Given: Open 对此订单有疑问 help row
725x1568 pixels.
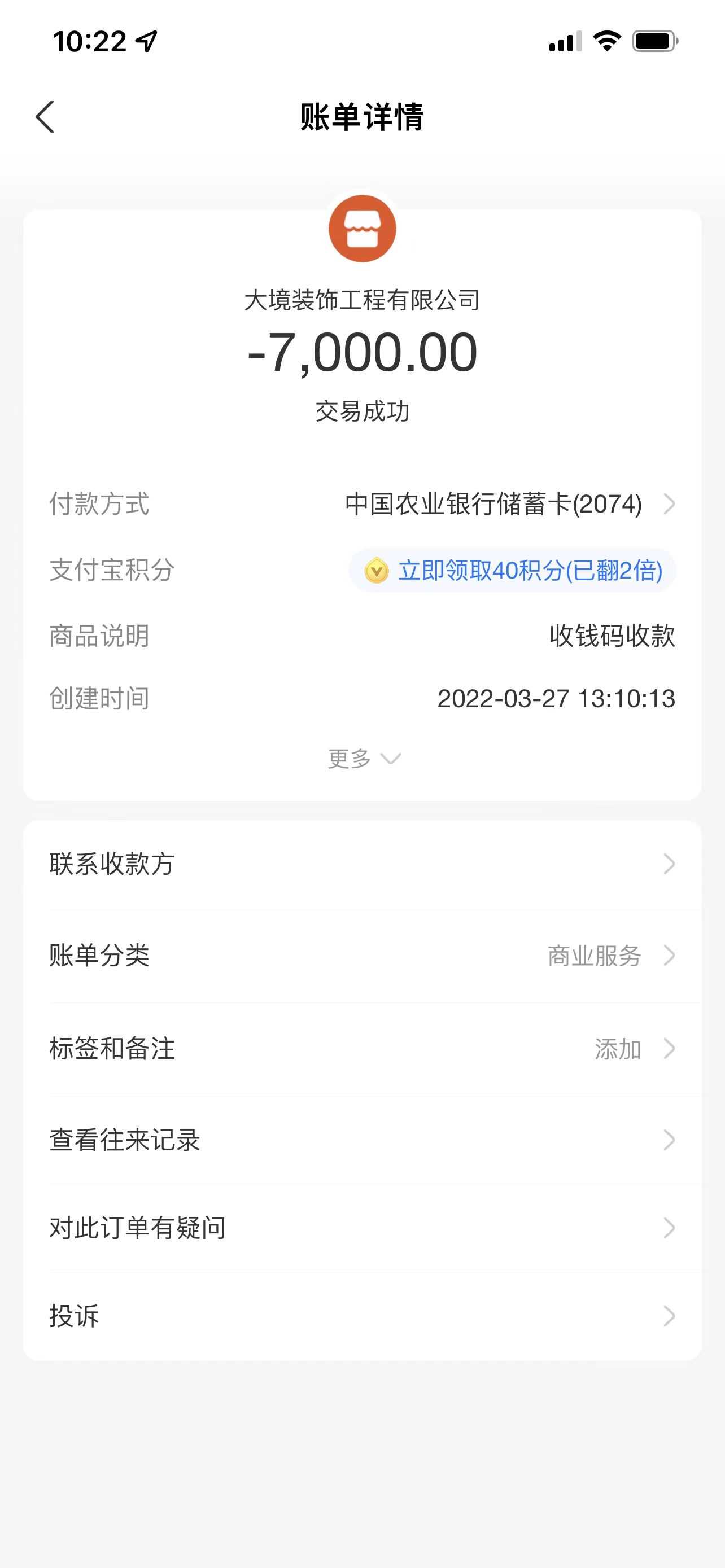Looking at the screenshot, I should tap(362, 1228).
